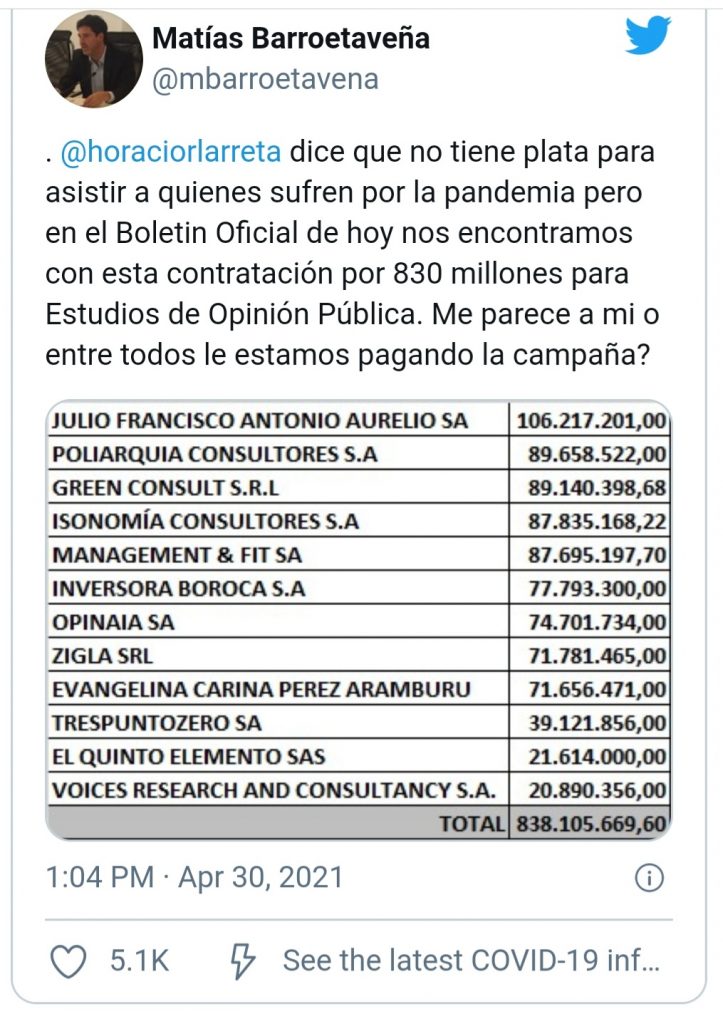This screenshot has height=1024, width=723.
Task: Open the tweet timestamp Apr 30, 2021
Action: tap(194, 878)
